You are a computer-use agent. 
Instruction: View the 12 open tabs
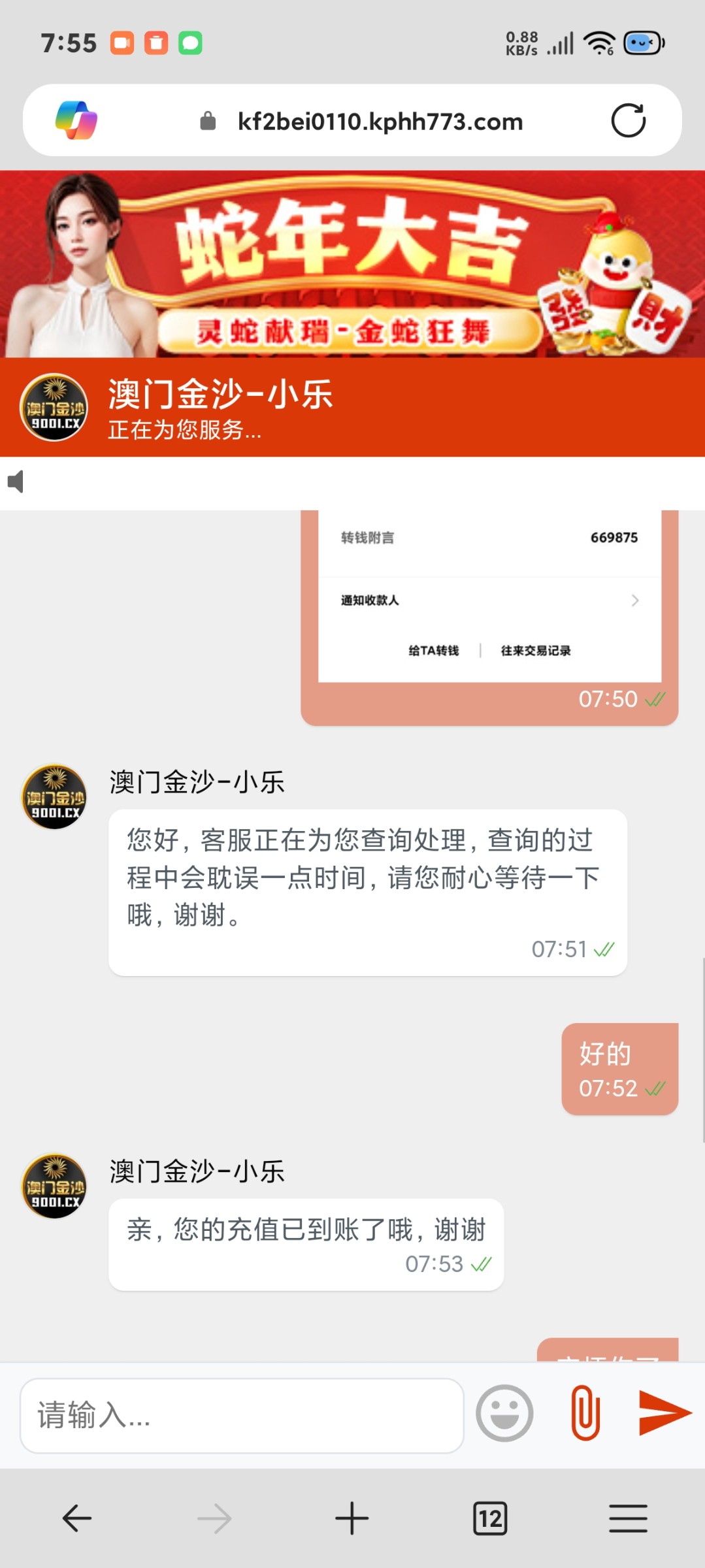point(490,1518)
